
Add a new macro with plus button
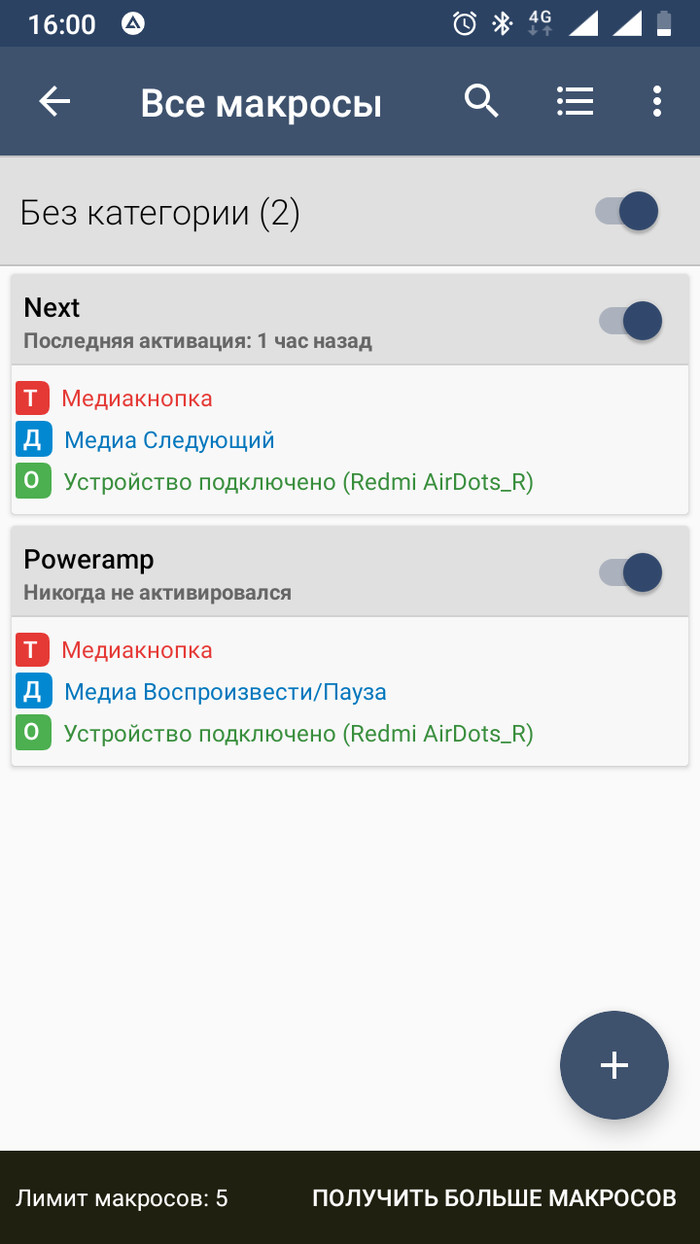tap(614, 1065)
